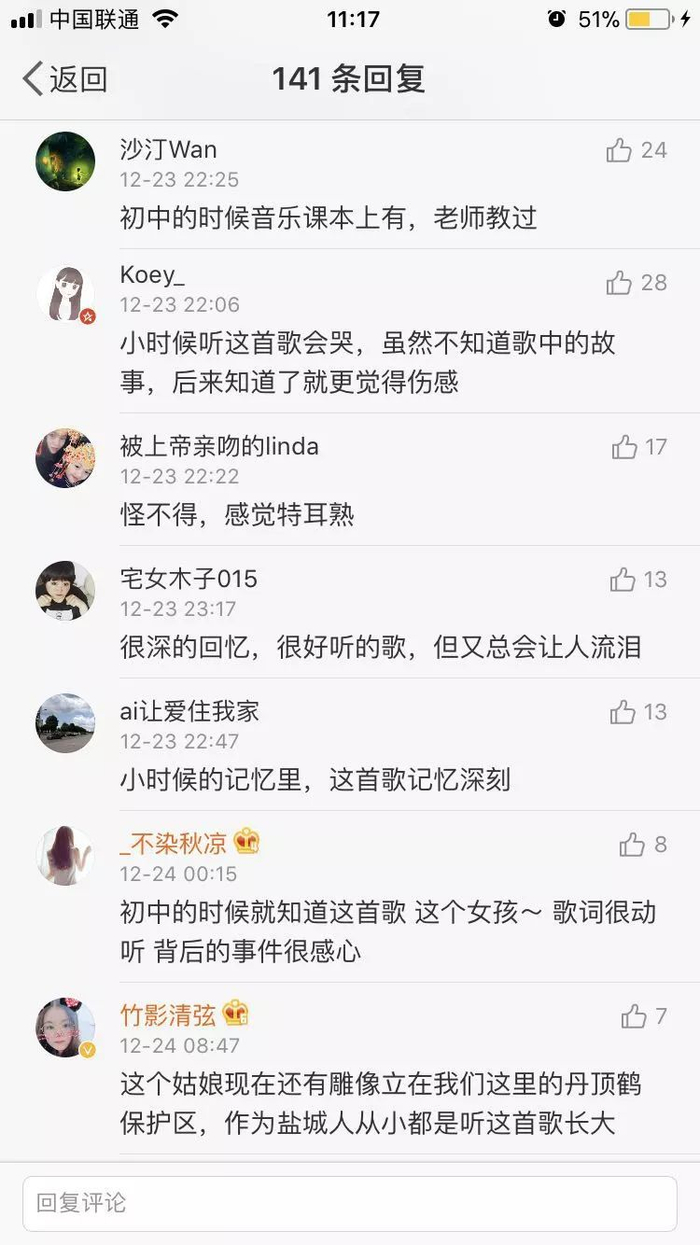
Task: Like 被上帝亲吻的linda's comment
Action: click(625, 447)
